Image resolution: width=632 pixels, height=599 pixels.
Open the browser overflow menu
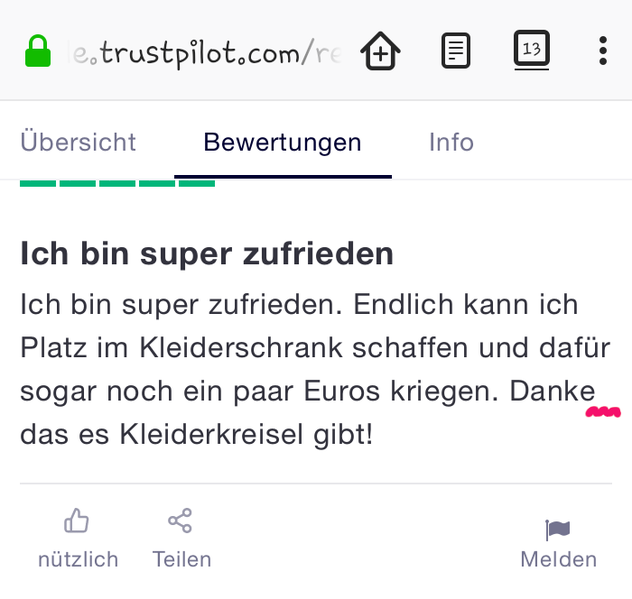(602, 51)
